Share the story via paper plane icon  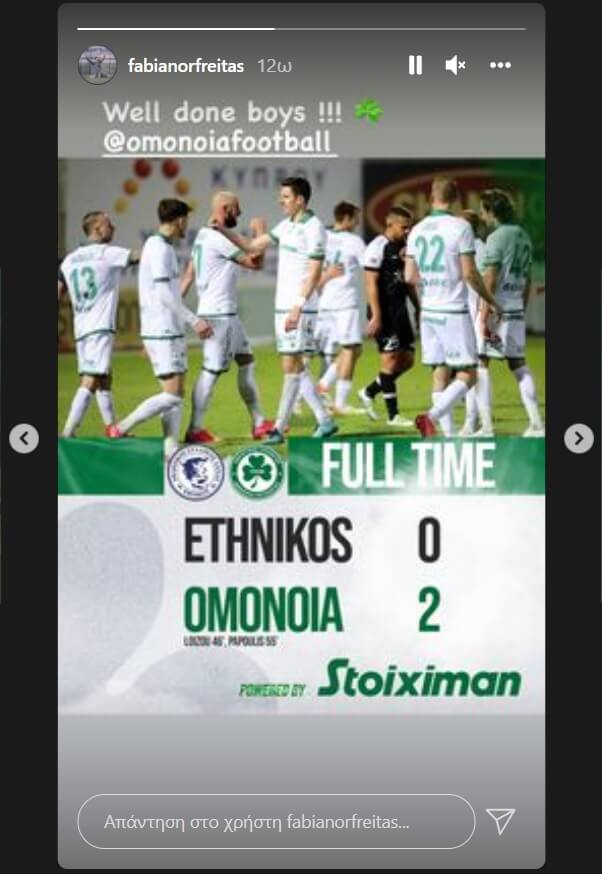click(x=500, y=821)
